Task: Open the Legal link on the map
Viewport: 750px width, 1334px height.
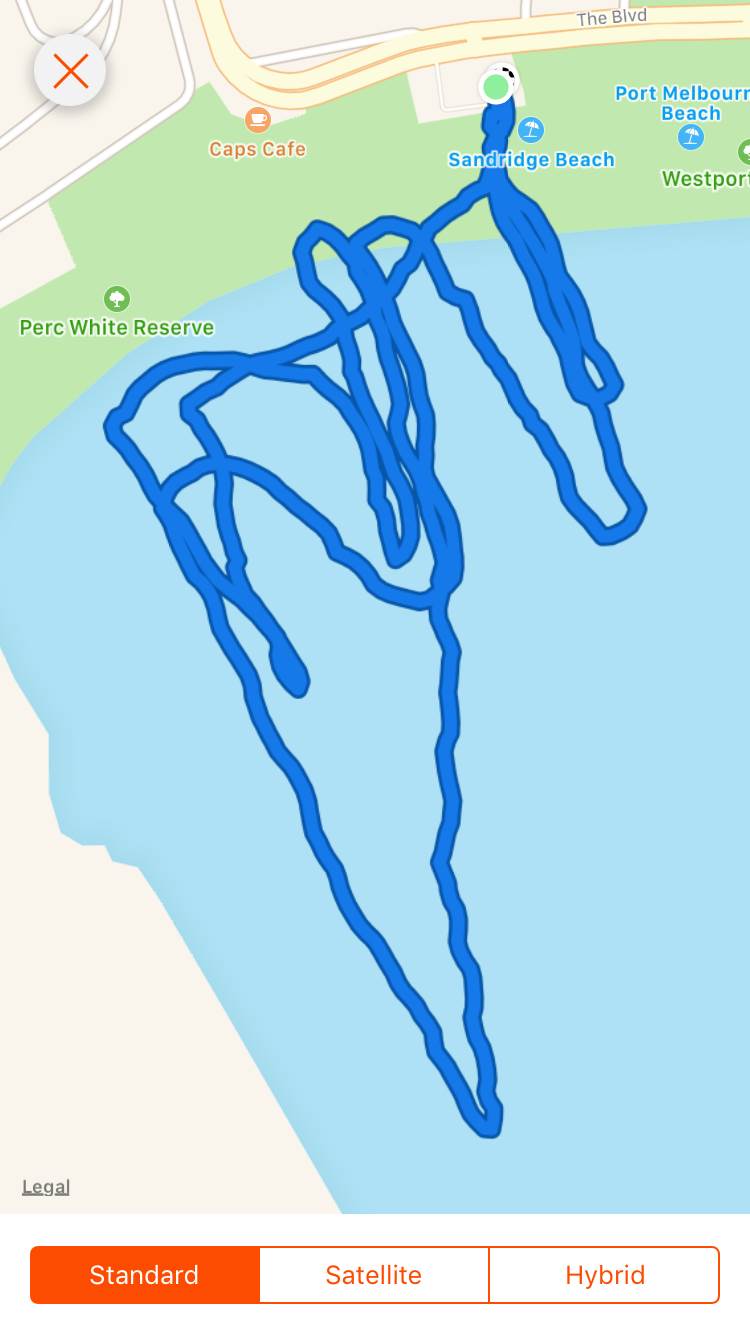Action: point(46,1187)
